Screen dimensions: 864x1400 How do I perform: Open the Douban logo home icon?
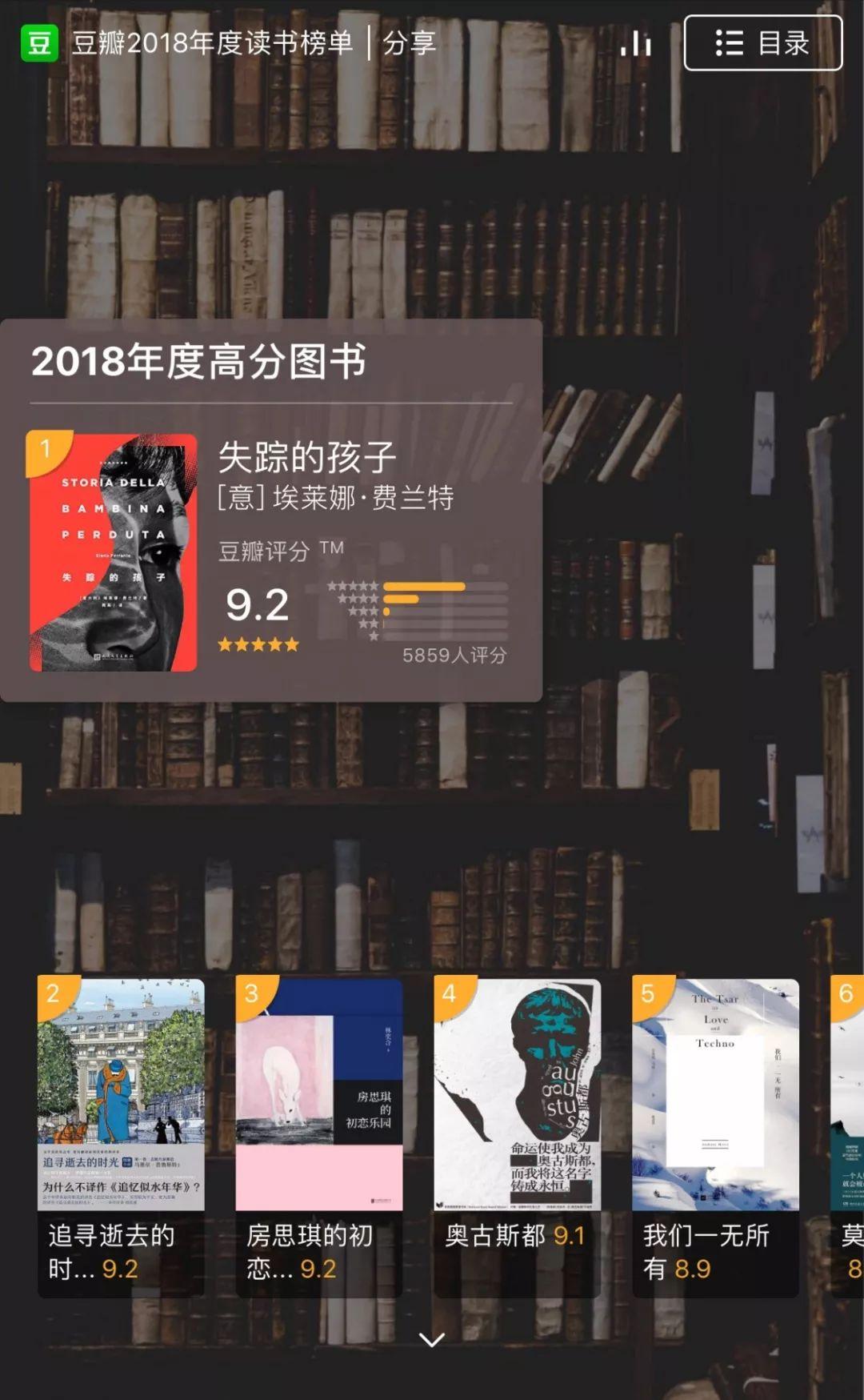(39, 43)
